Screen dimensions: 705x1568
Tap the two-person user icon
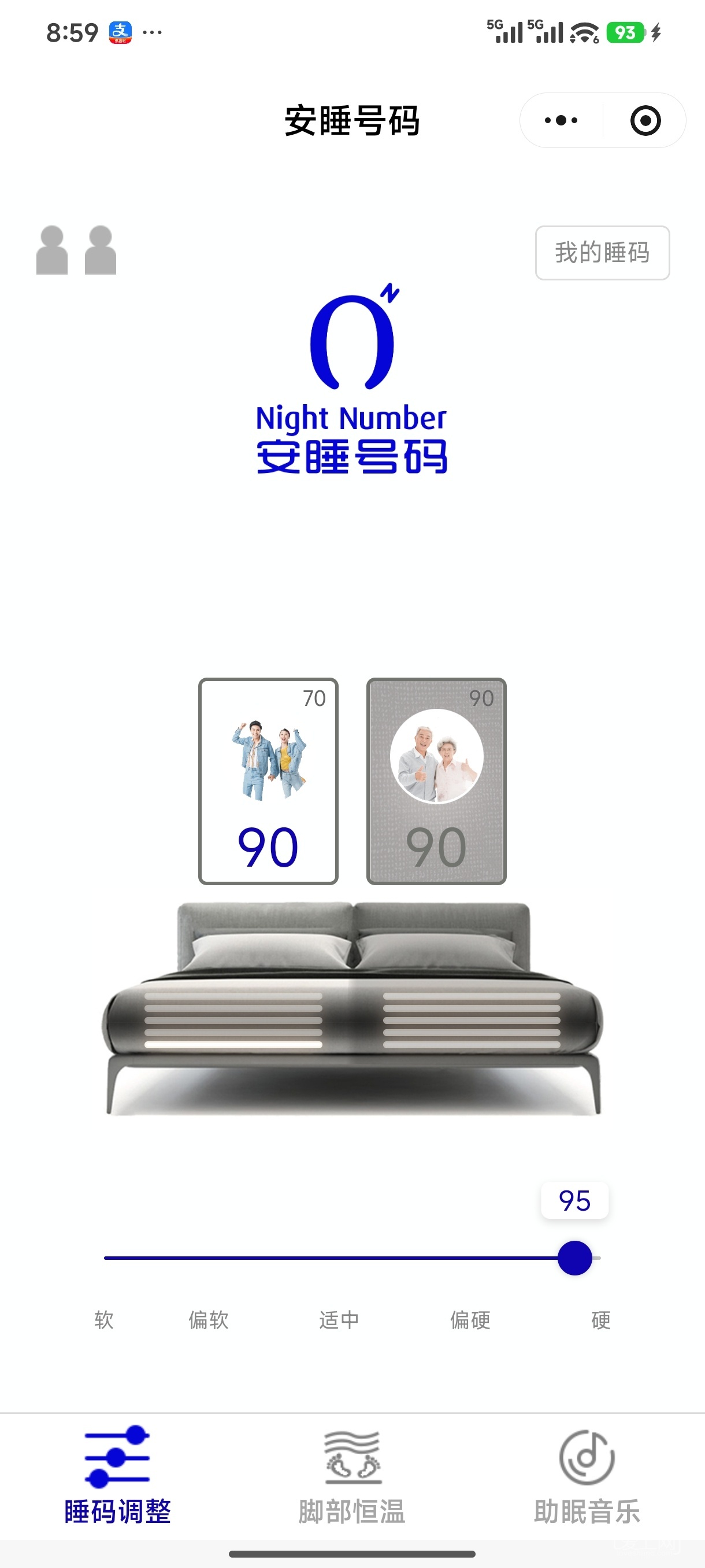point(76,250)
